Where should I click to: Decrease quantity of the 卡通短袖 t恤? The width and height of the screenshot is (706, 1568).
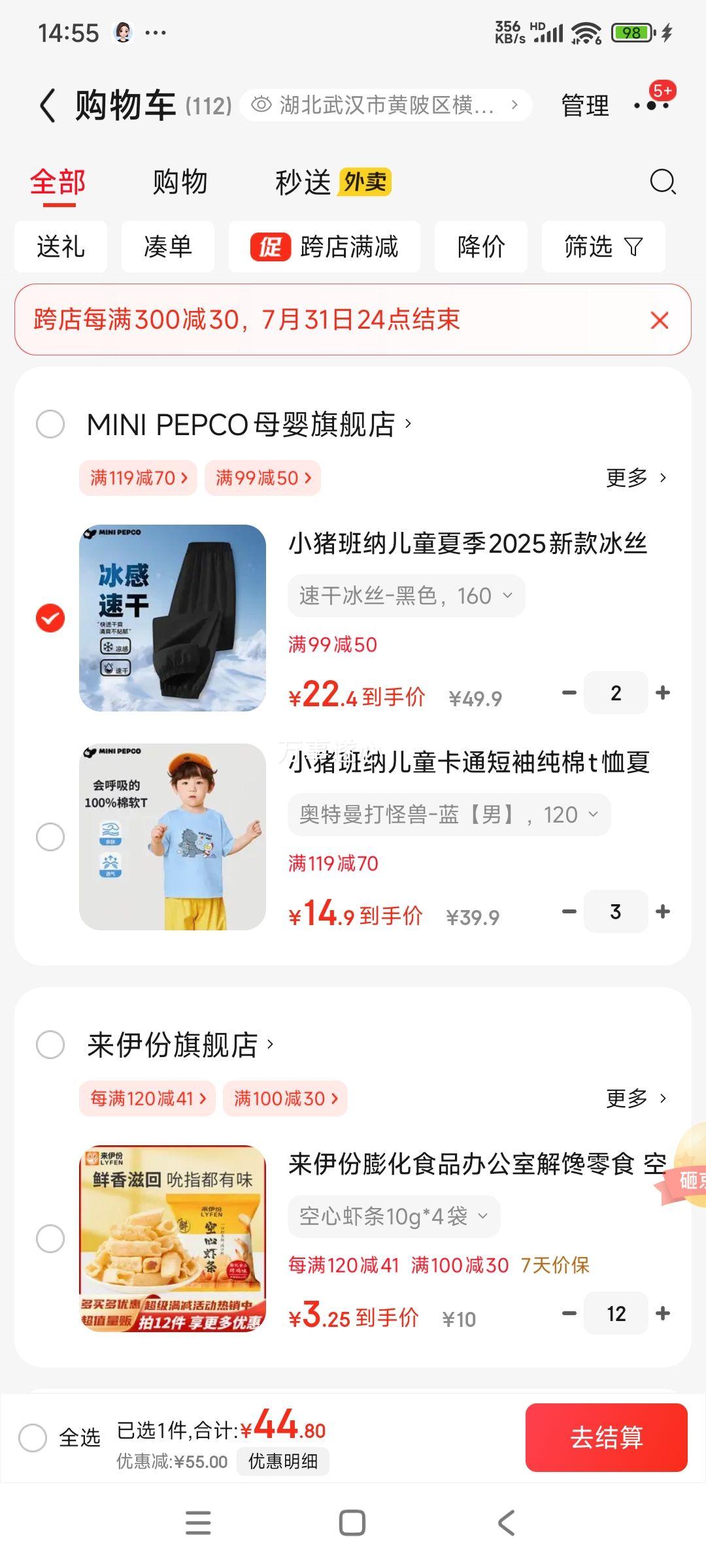(x=569, y=911)
